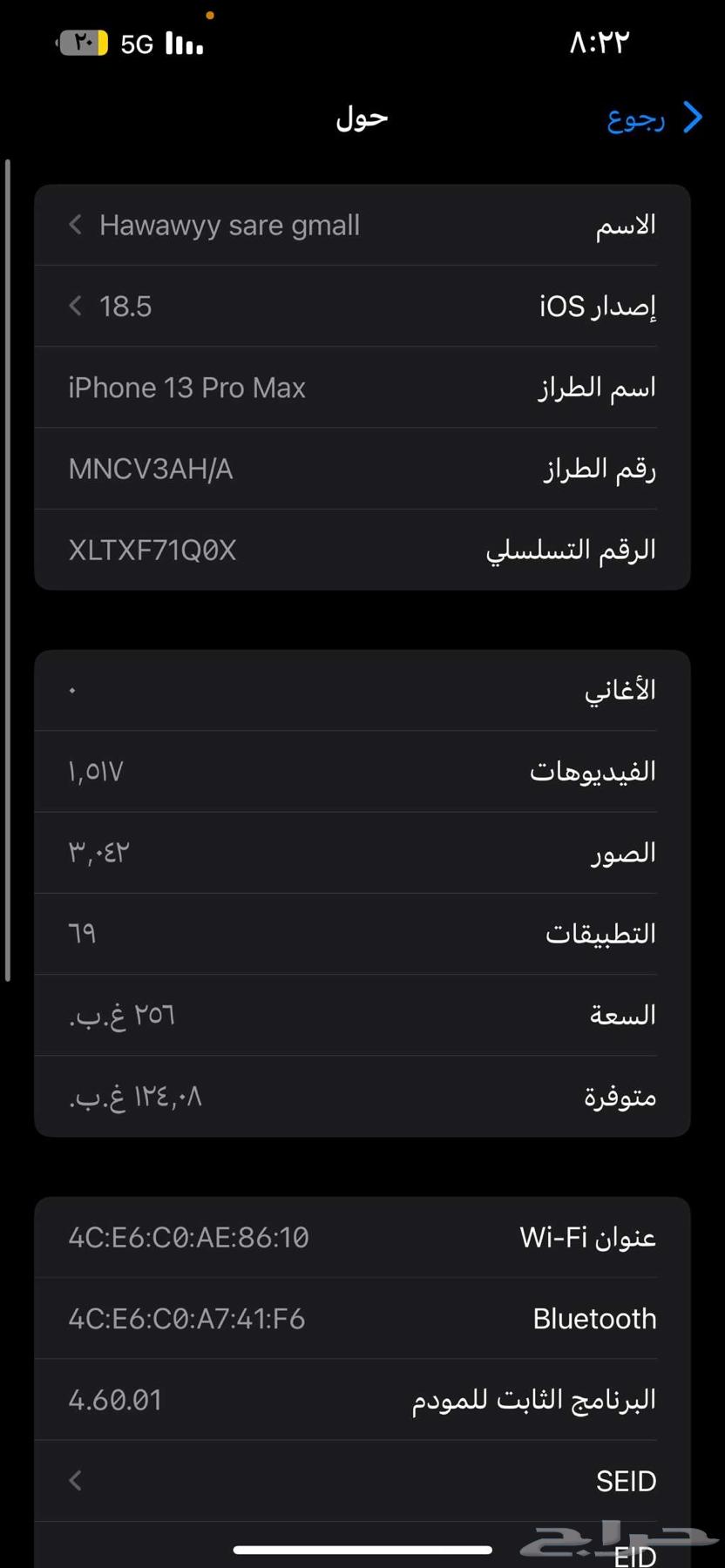Image resolution: width=725 pixels, height=1568 pixels.
Task: Select the Wi-Fi address row
Action: point(349,1237)
